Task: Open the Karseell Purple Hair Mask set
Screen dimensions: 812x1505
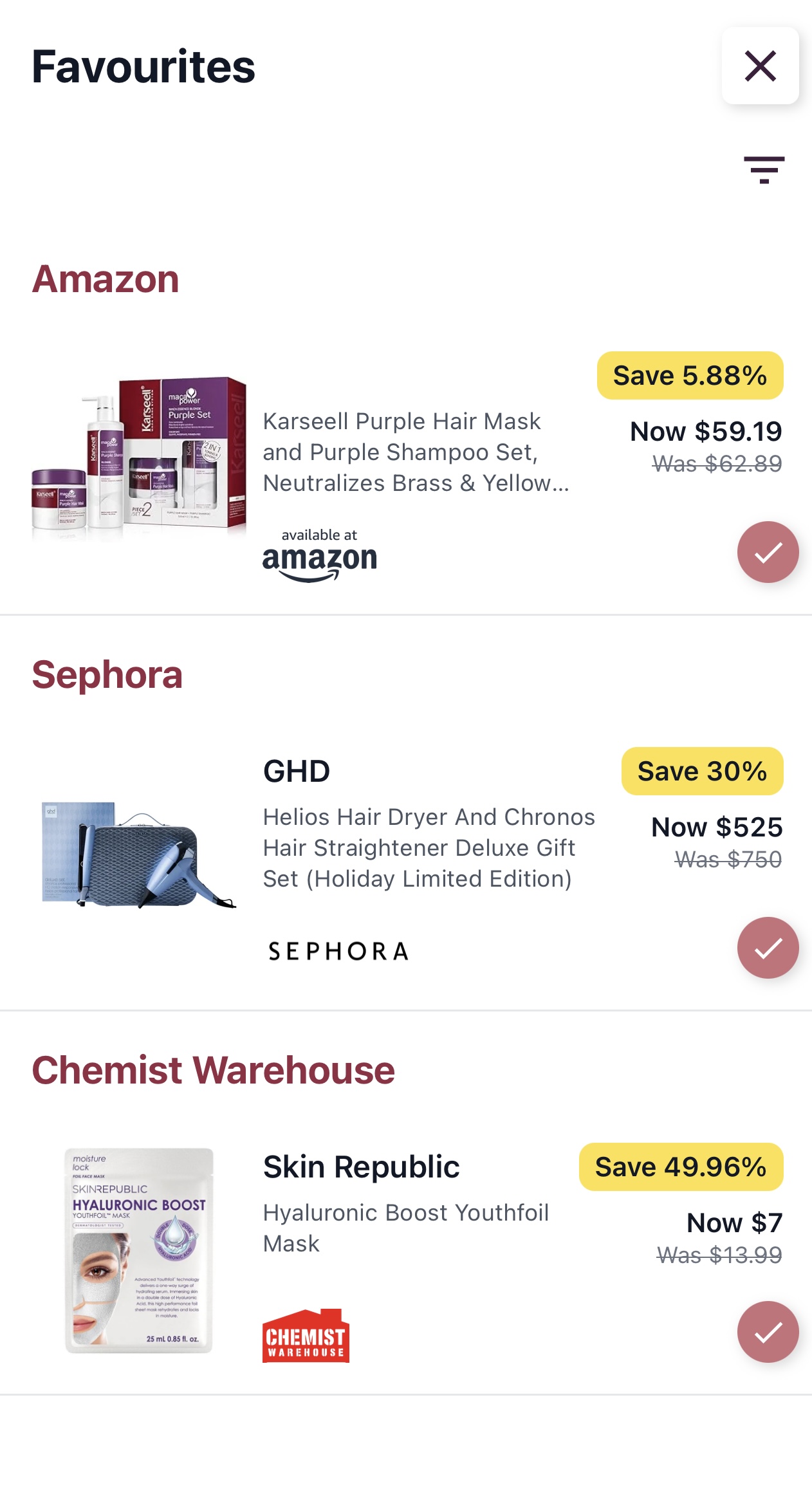Action: click(415, 452)
